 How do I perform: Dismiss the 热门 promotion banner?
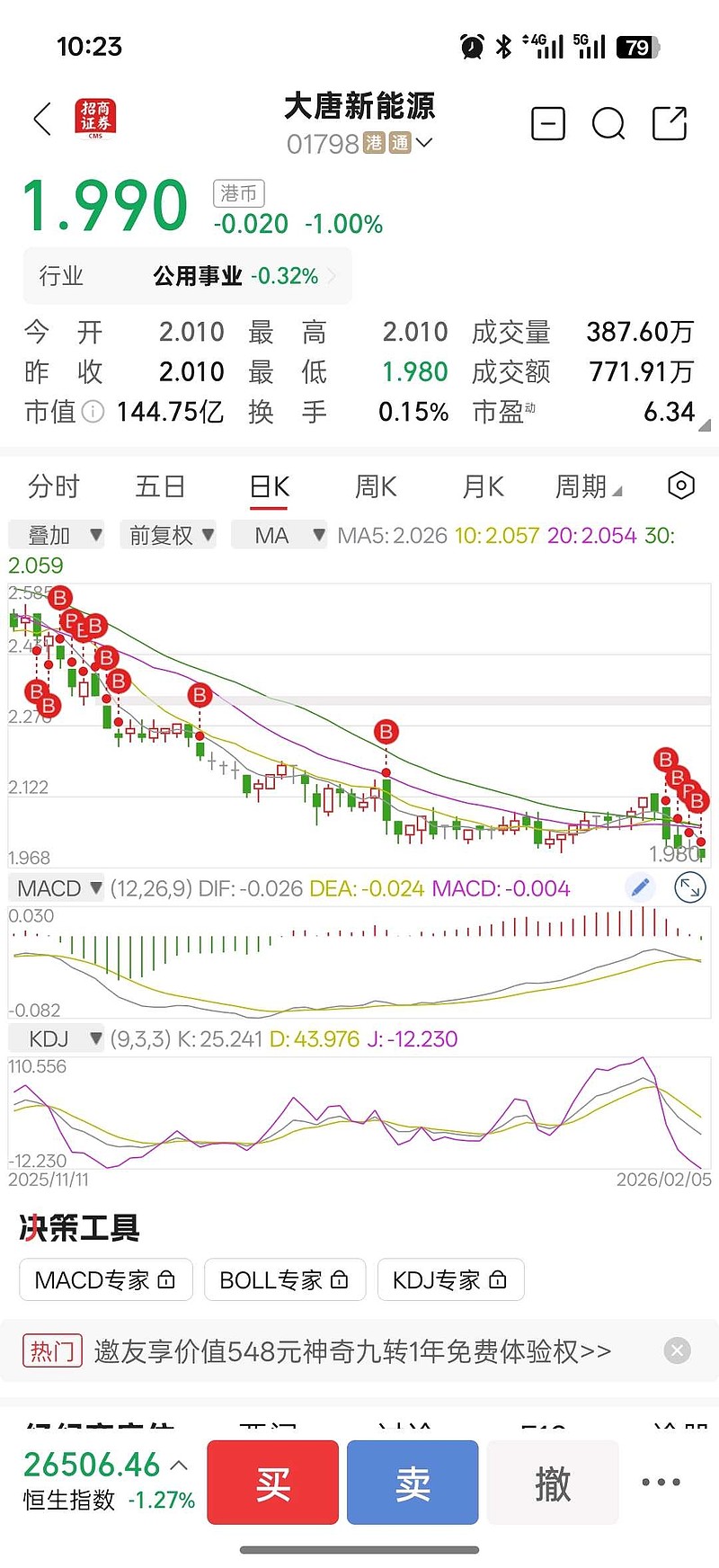click(x=678, y=1350)
